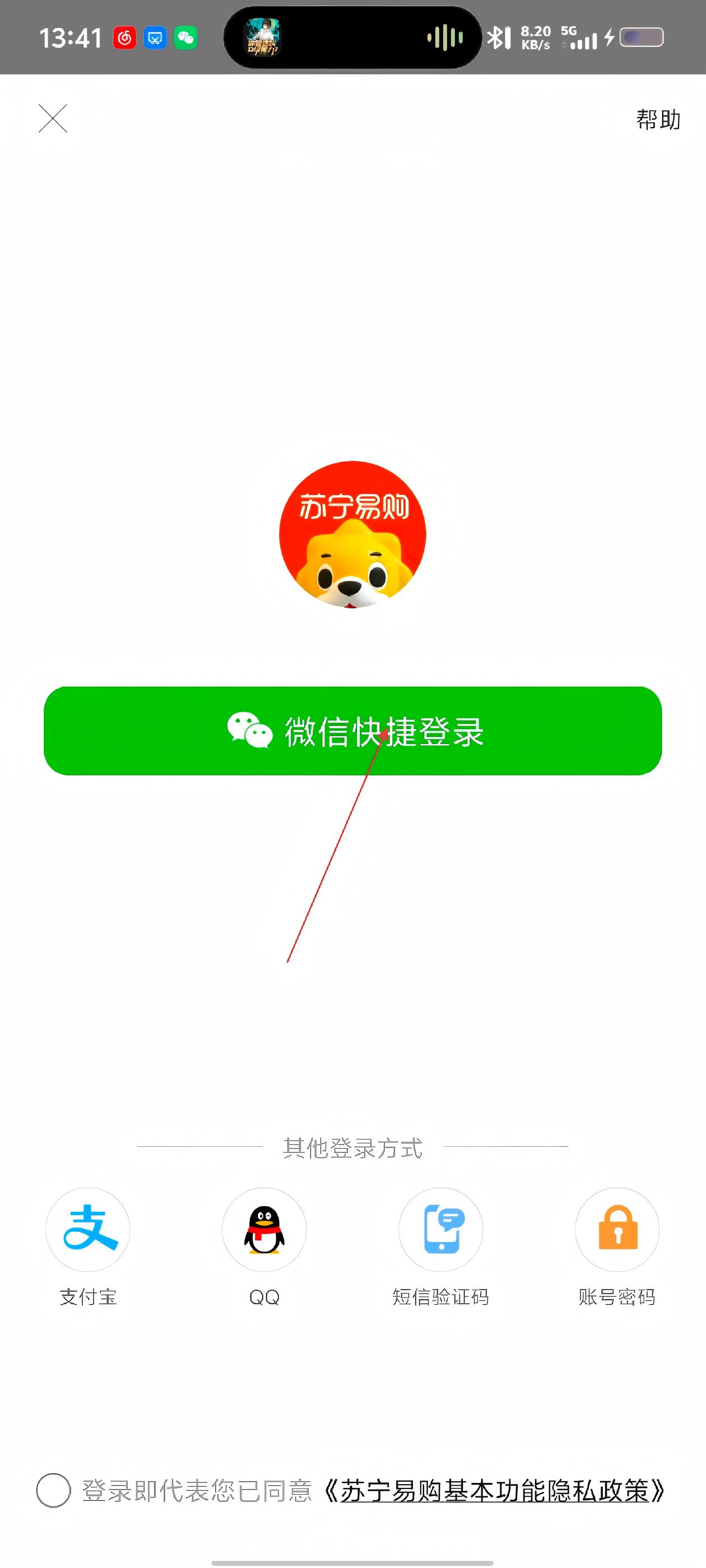The image size is (706, 1568).
Task: Log in with 支付宝
Action: pos(88,1230)
